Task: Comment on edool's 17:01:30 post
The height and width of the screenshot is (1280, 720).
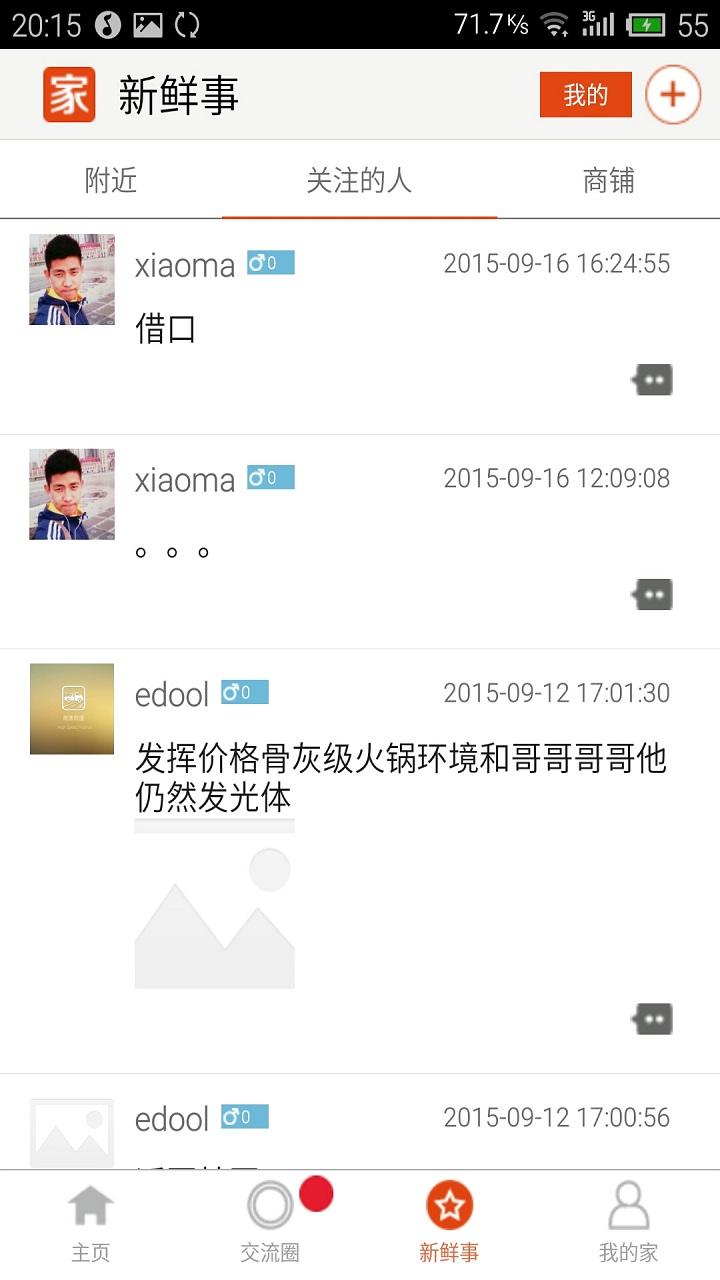Action: point(653,1019)
